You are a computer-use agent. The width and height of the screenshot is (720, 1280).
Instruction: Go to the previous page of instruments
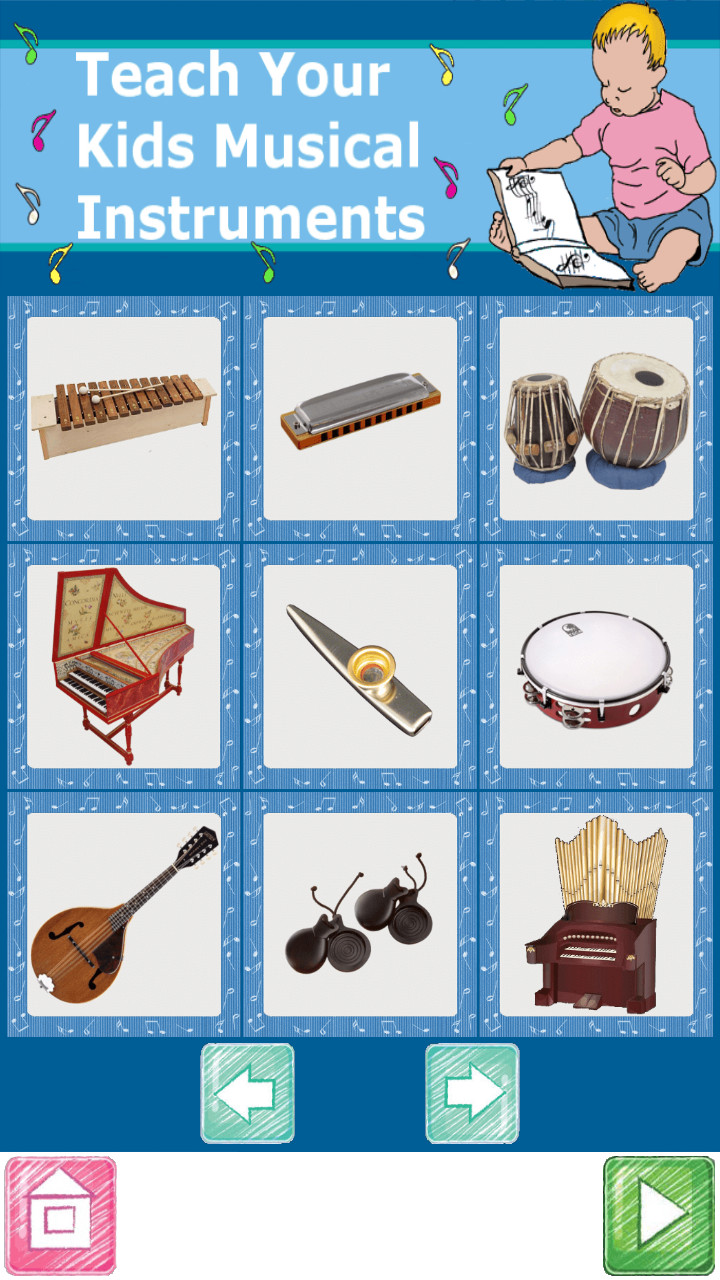click(248, 1093)
